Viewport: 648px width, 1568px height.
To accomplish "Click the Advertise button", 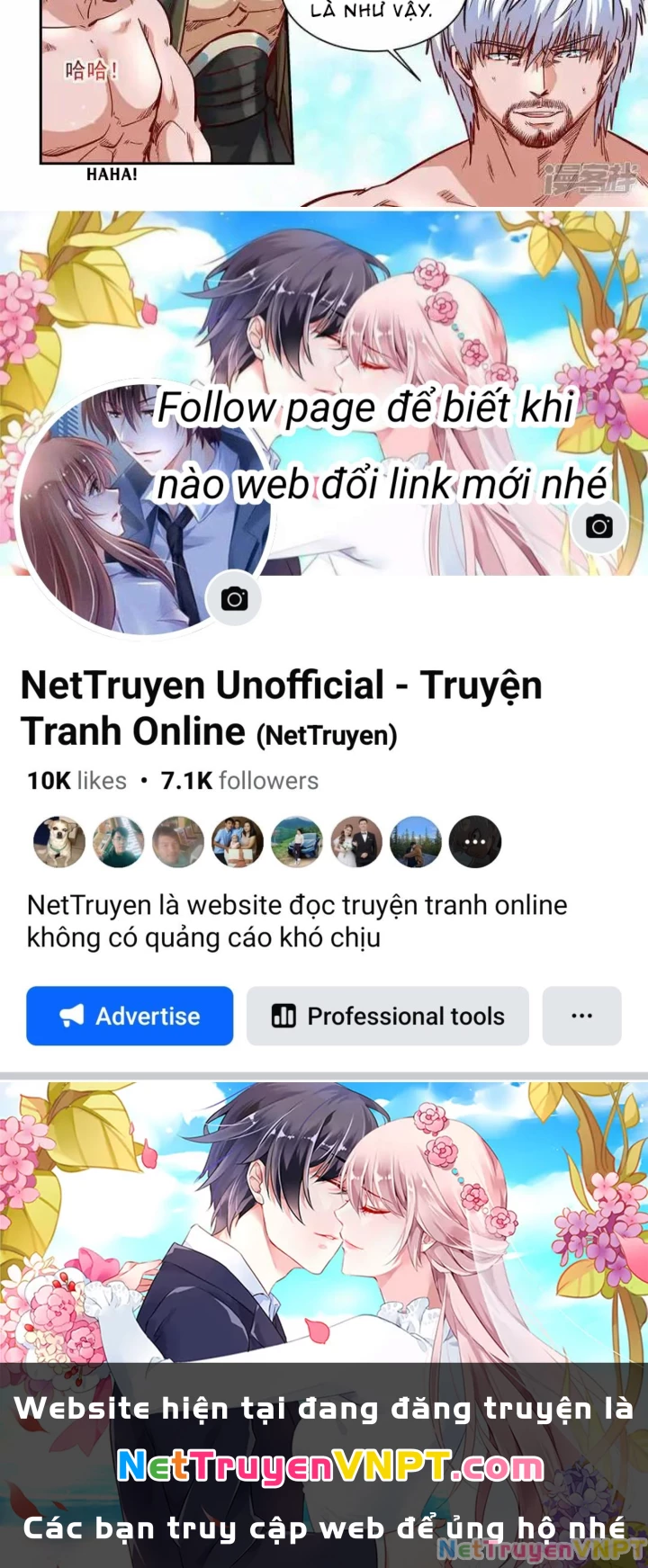I will click(x=129, y=1016).
